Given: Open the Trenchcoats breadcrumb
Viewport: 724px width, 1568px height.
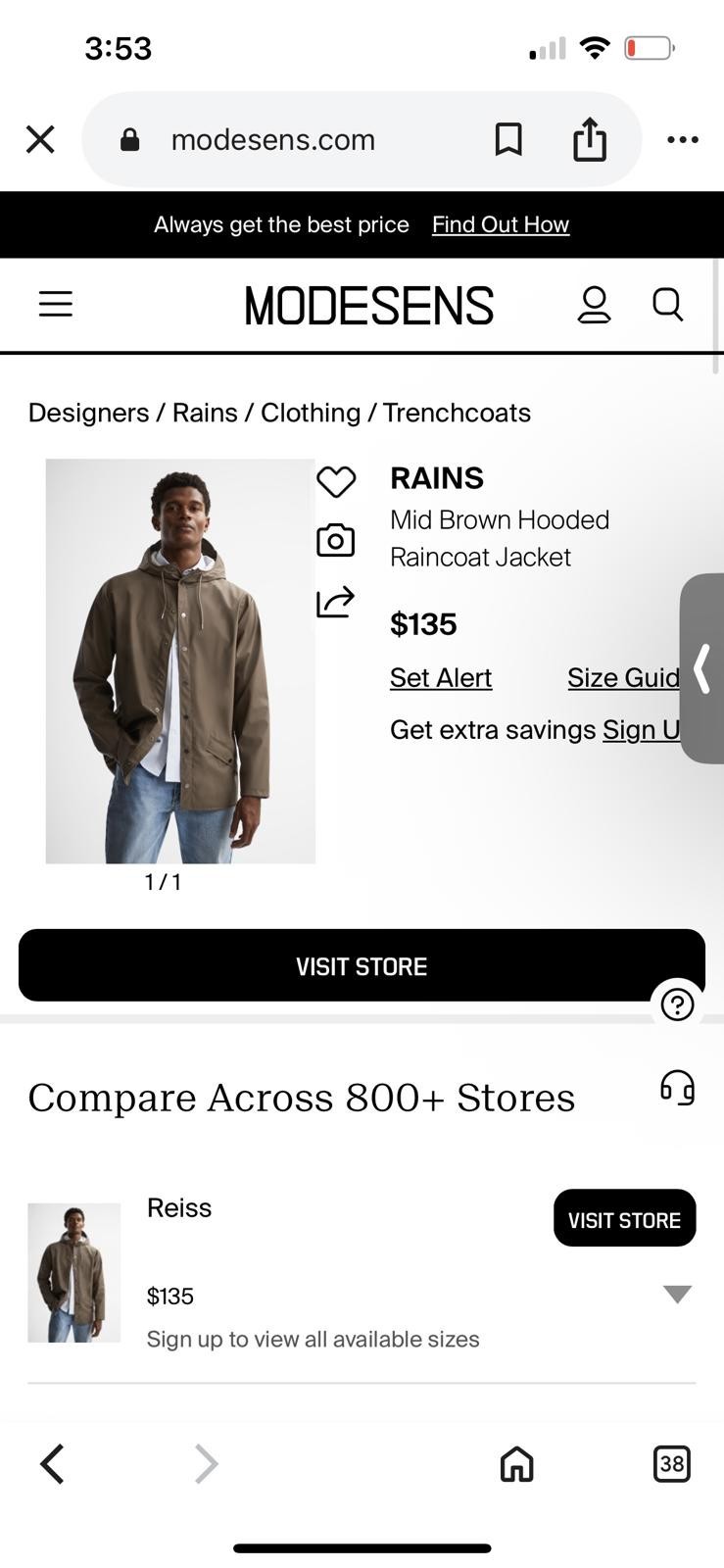Looking at the screenshot, I should click(456, 413).
